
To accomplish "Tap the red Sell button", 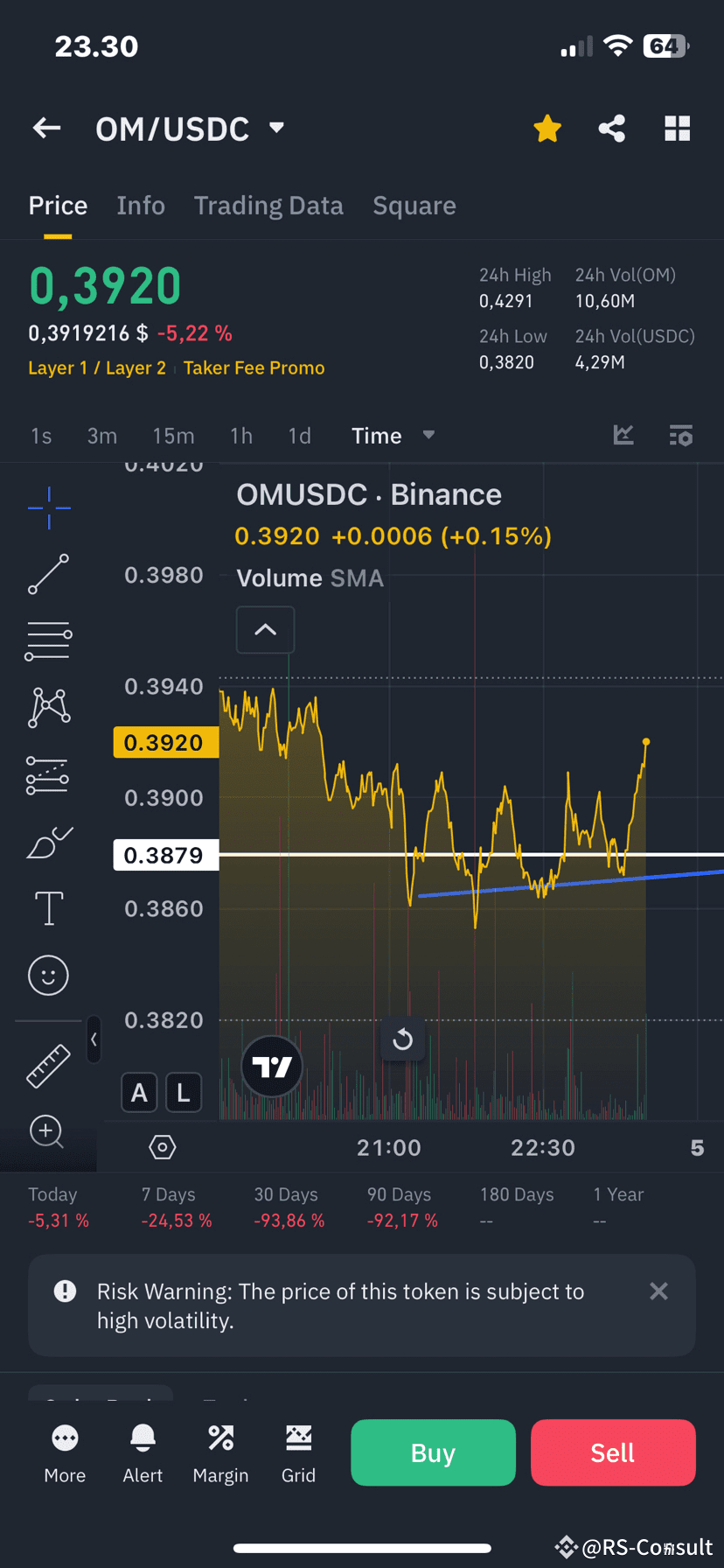I will tap(613, 1452).
